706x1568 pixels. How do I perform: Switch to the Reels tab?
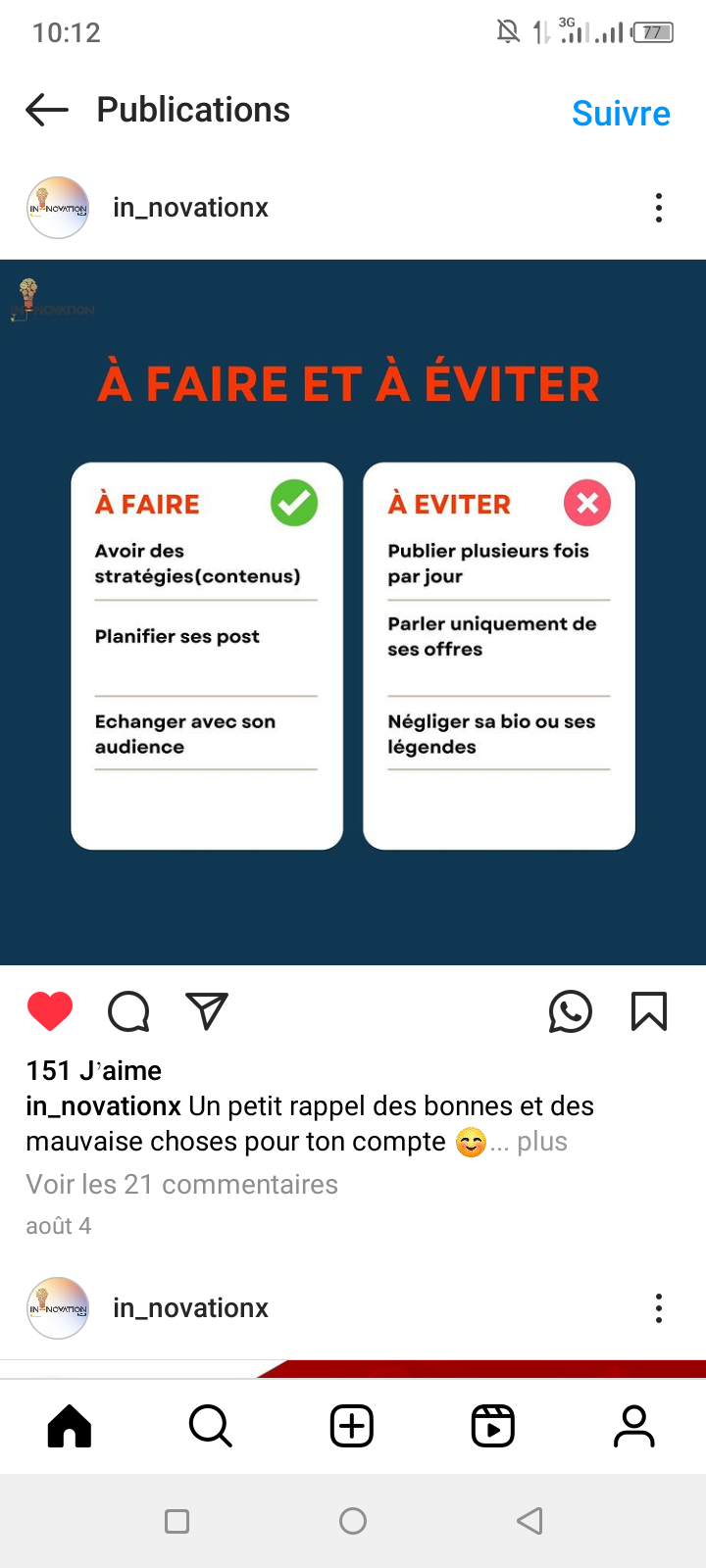point(493,1426)
